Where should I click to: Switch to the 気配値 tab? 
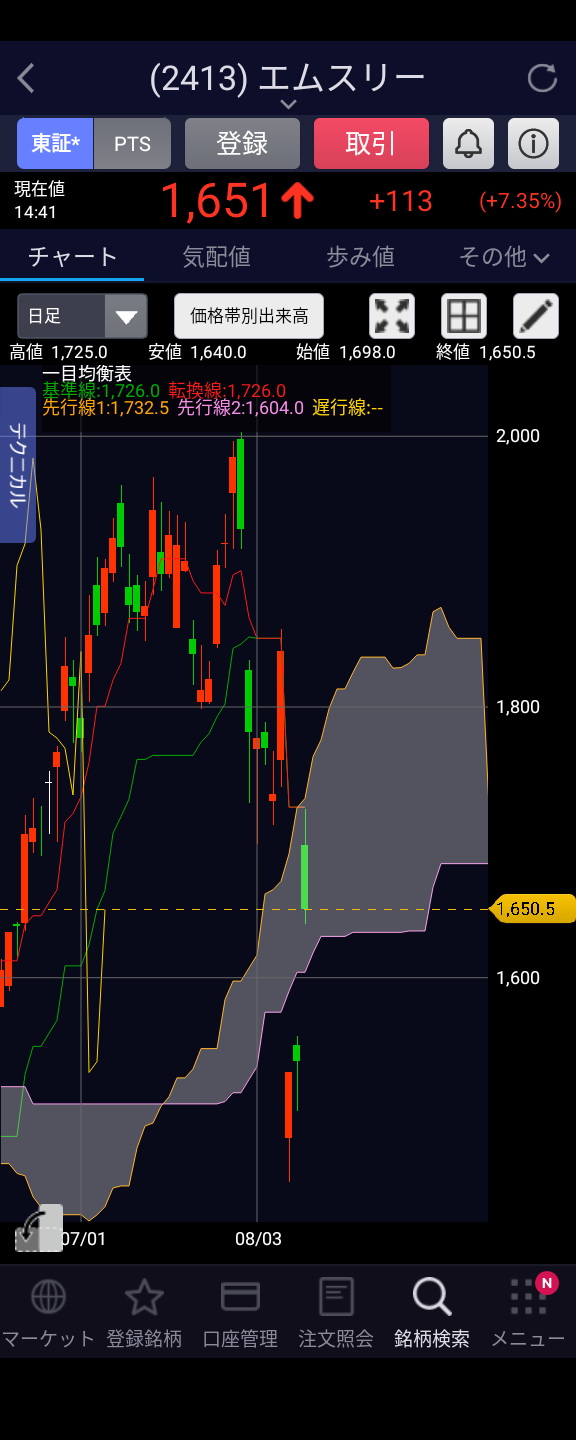(216, 257)
